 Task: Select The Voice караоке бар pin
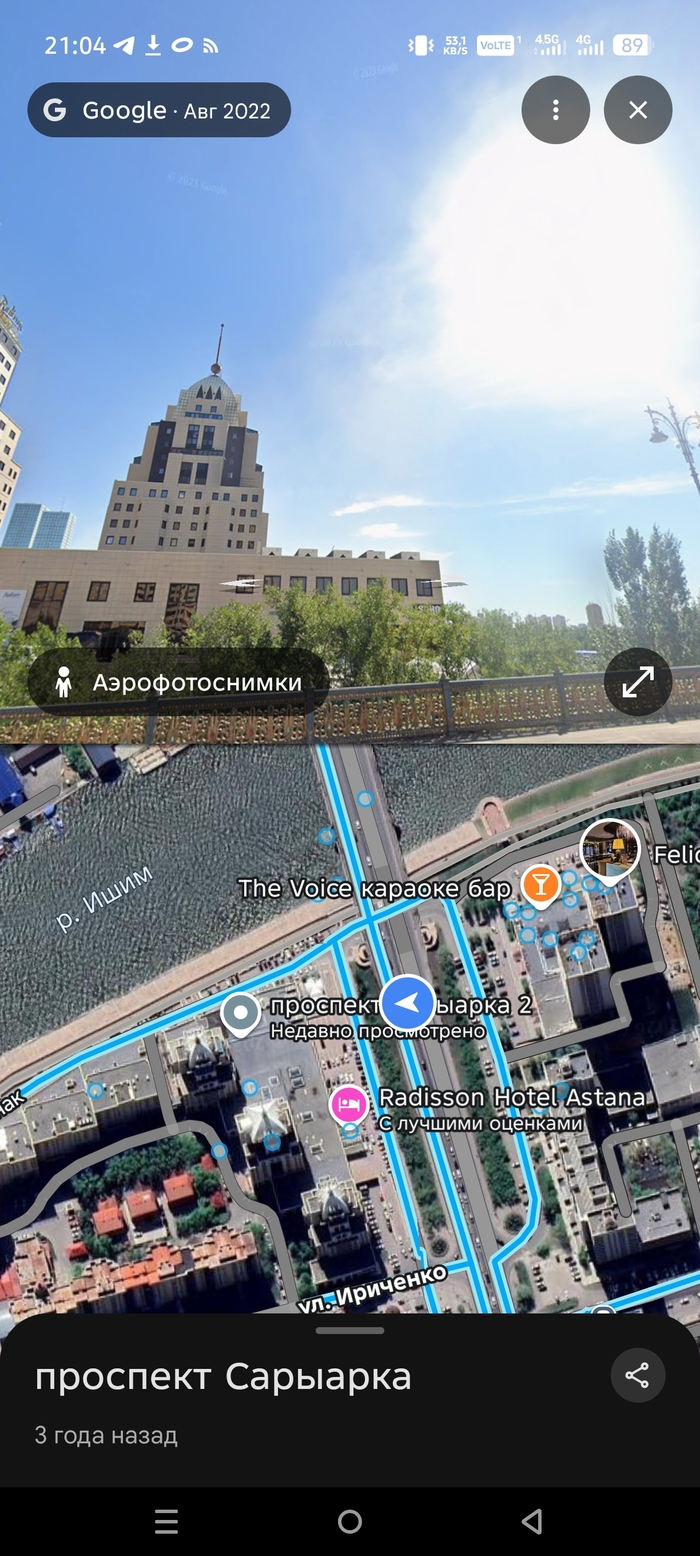click(x=540, y=885)
